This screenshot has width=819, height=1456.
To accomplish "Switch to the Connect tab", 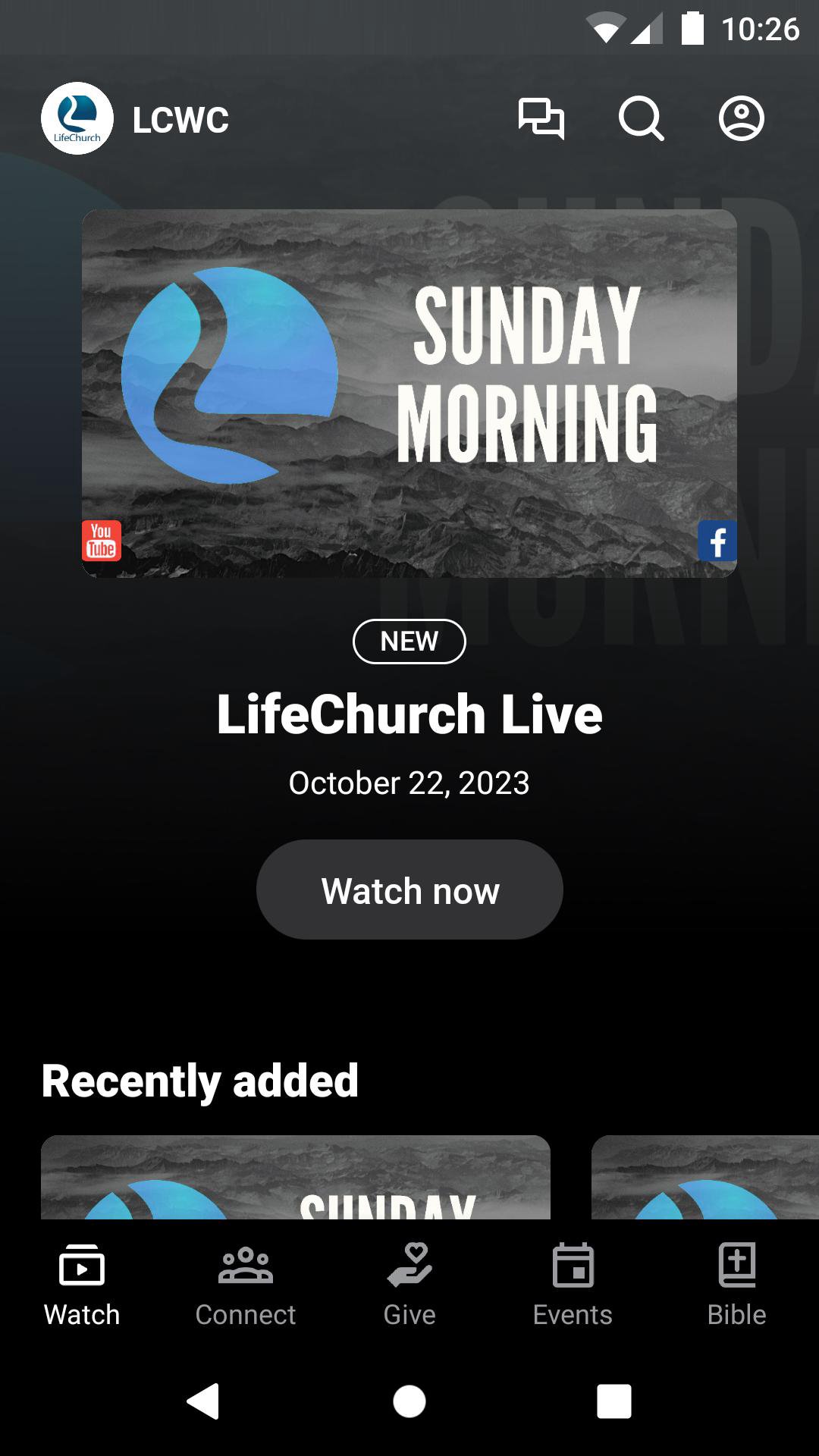I will tap(246, 1285).
